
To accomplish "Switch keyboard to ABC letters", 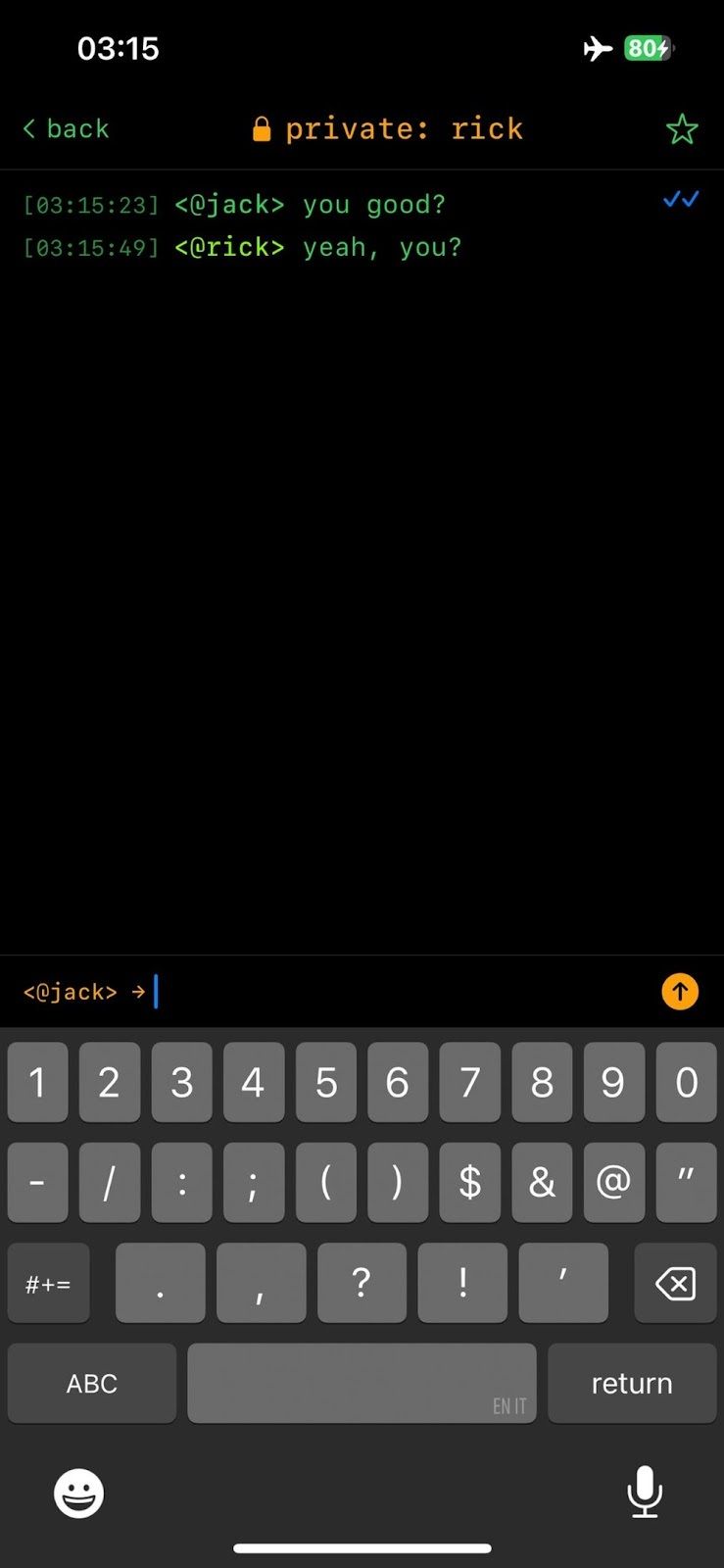I will point(92,1383).
